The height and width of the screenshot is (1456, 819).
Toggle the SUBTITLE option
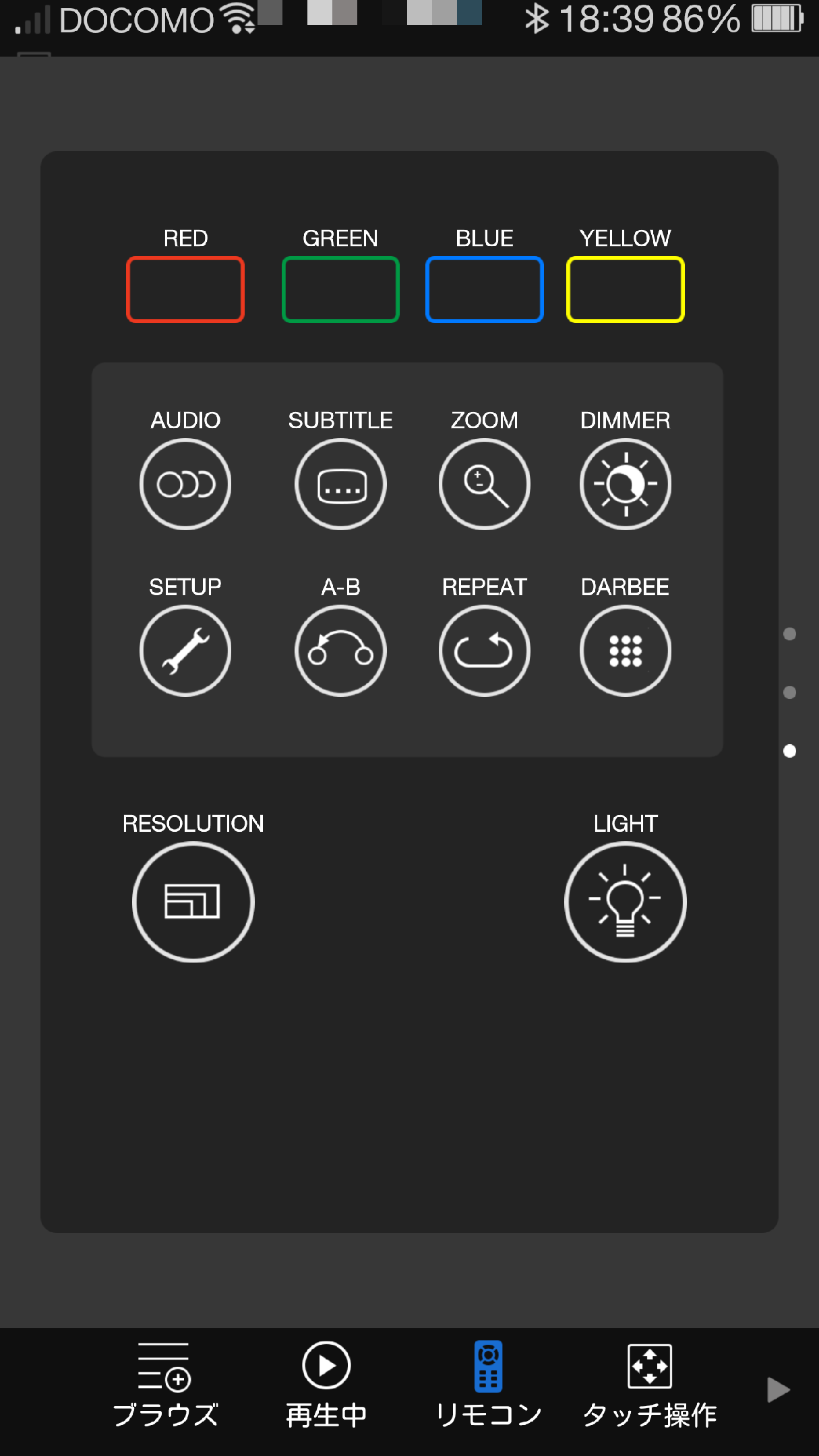tap(340, 484)
